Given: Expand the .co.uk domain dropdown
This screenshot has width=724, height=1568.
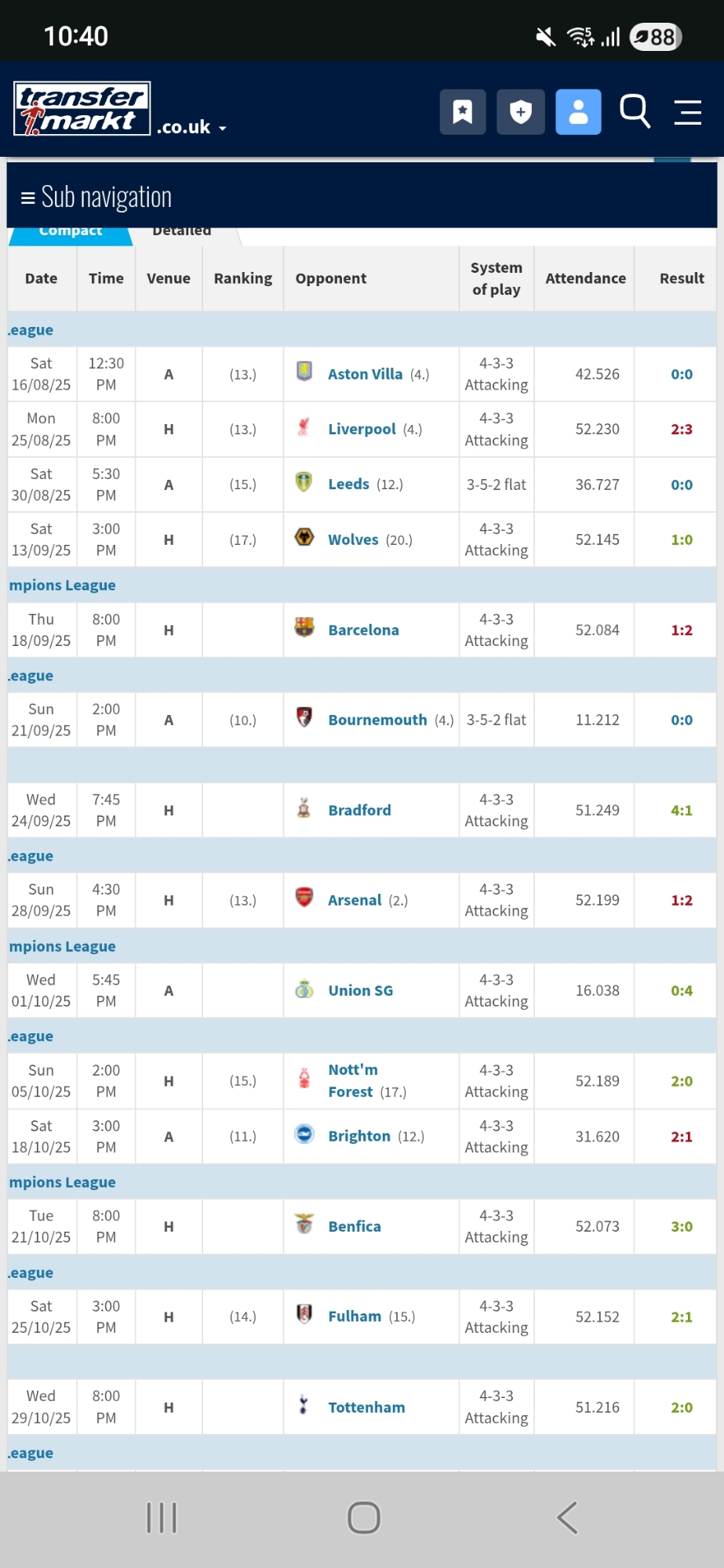Looking at the screenshot, I should [192, 128].
